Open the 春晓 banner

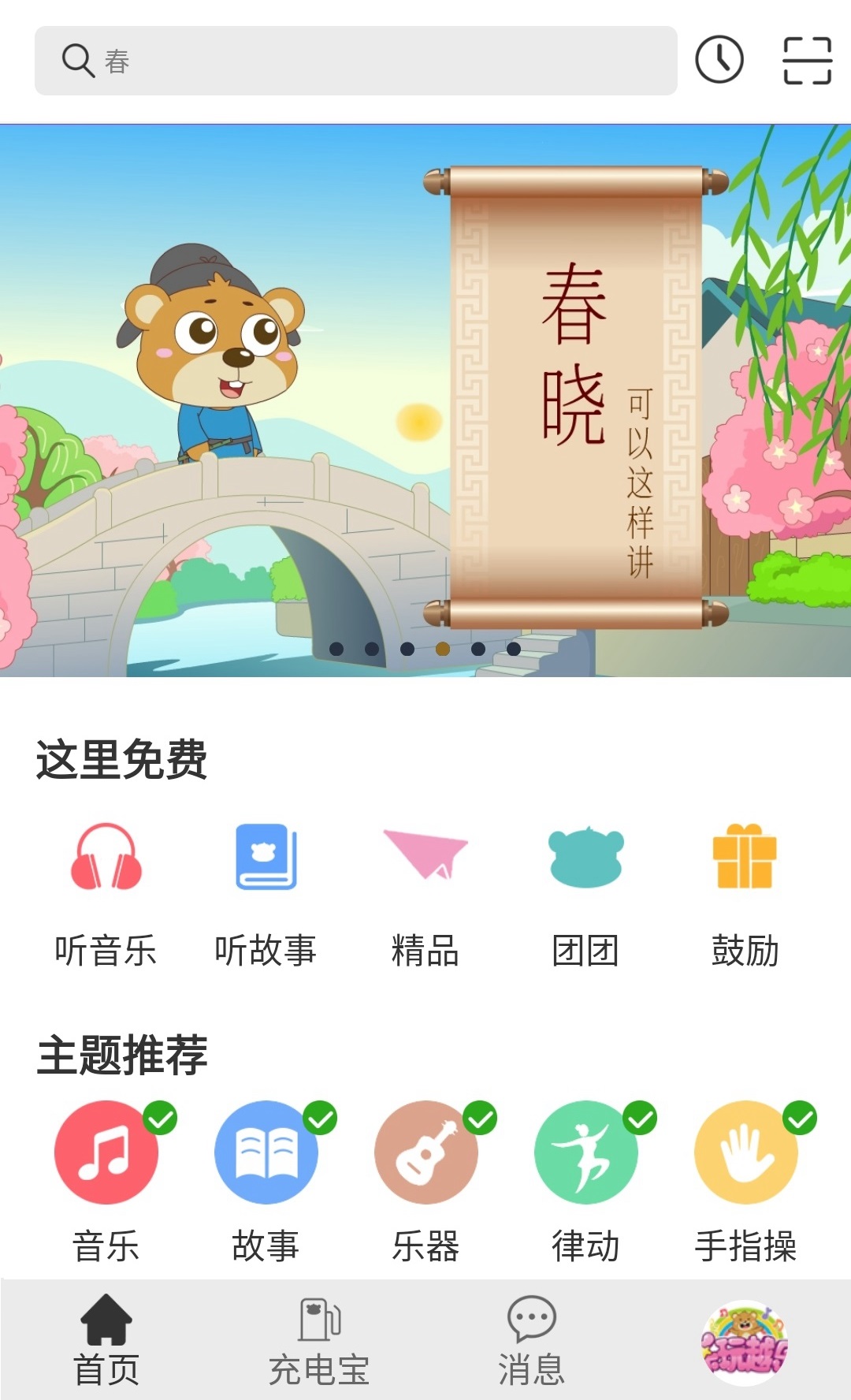(425, 400)
